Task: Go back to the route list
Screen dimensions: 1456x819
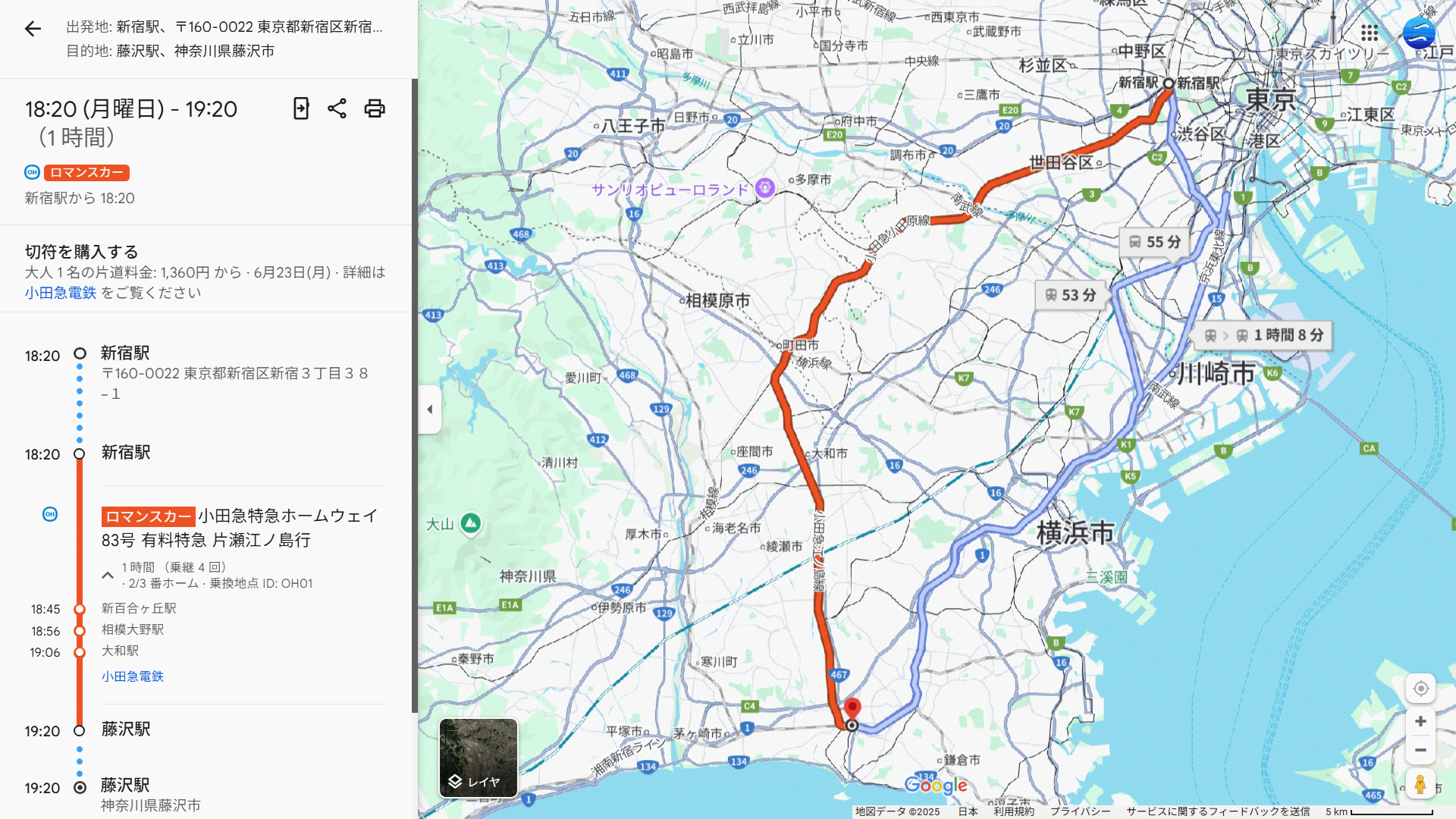Action: click(33, 29)
